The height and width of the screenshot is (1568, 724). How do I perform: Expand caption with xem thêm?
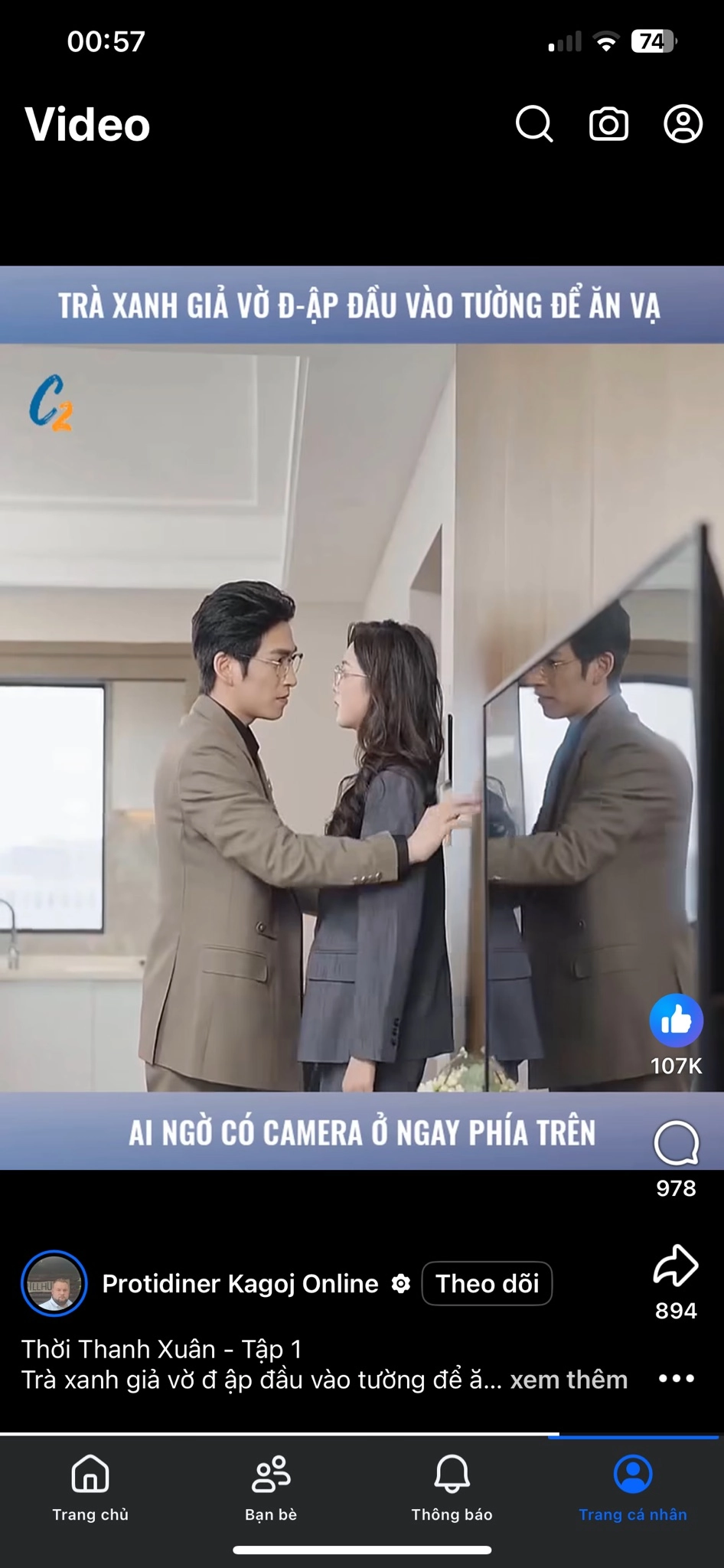[x=569, y=1380]
